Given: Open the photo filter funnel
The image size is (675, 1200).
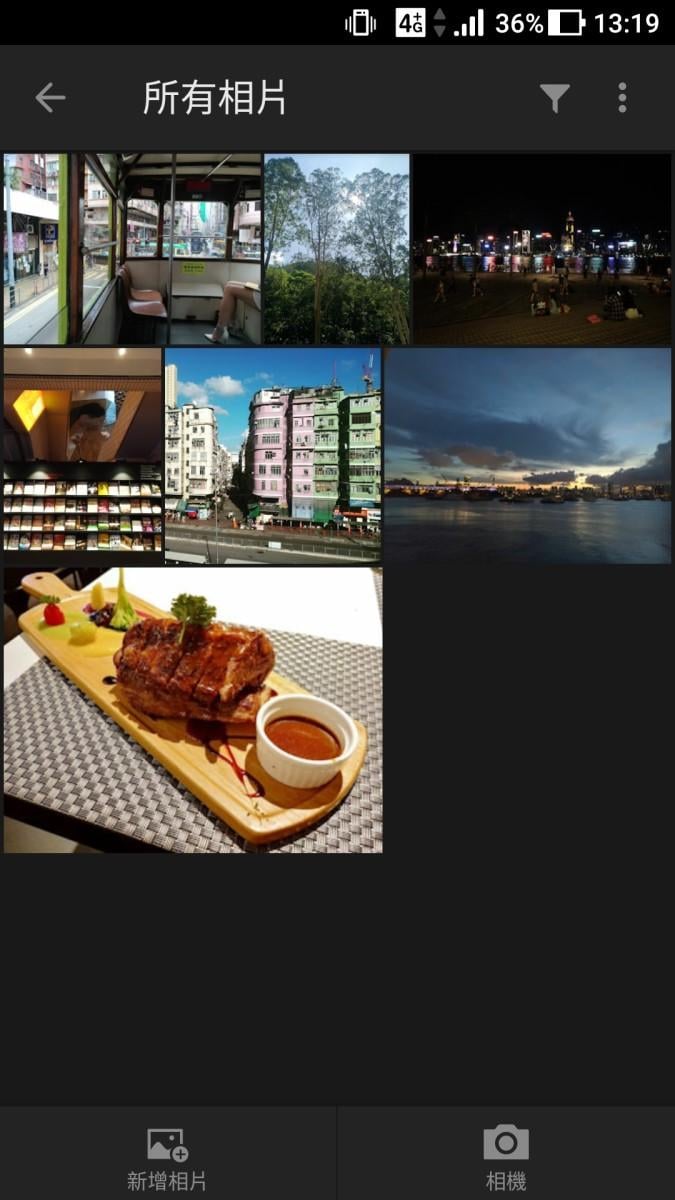Looking at the screenshot, I should 555,98.
